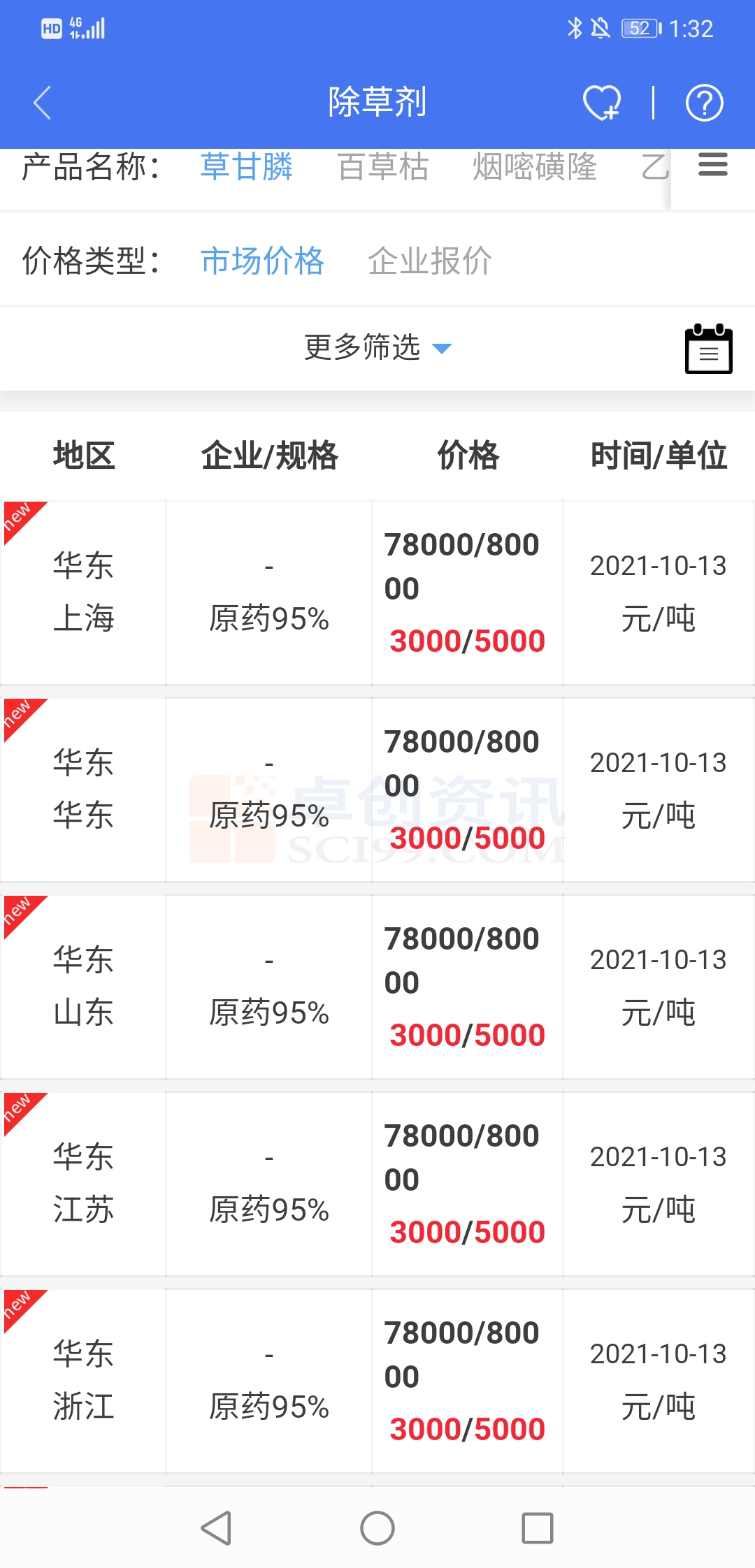Tap the system home button
755x1568 pixels.
[x=377, y=1528]
